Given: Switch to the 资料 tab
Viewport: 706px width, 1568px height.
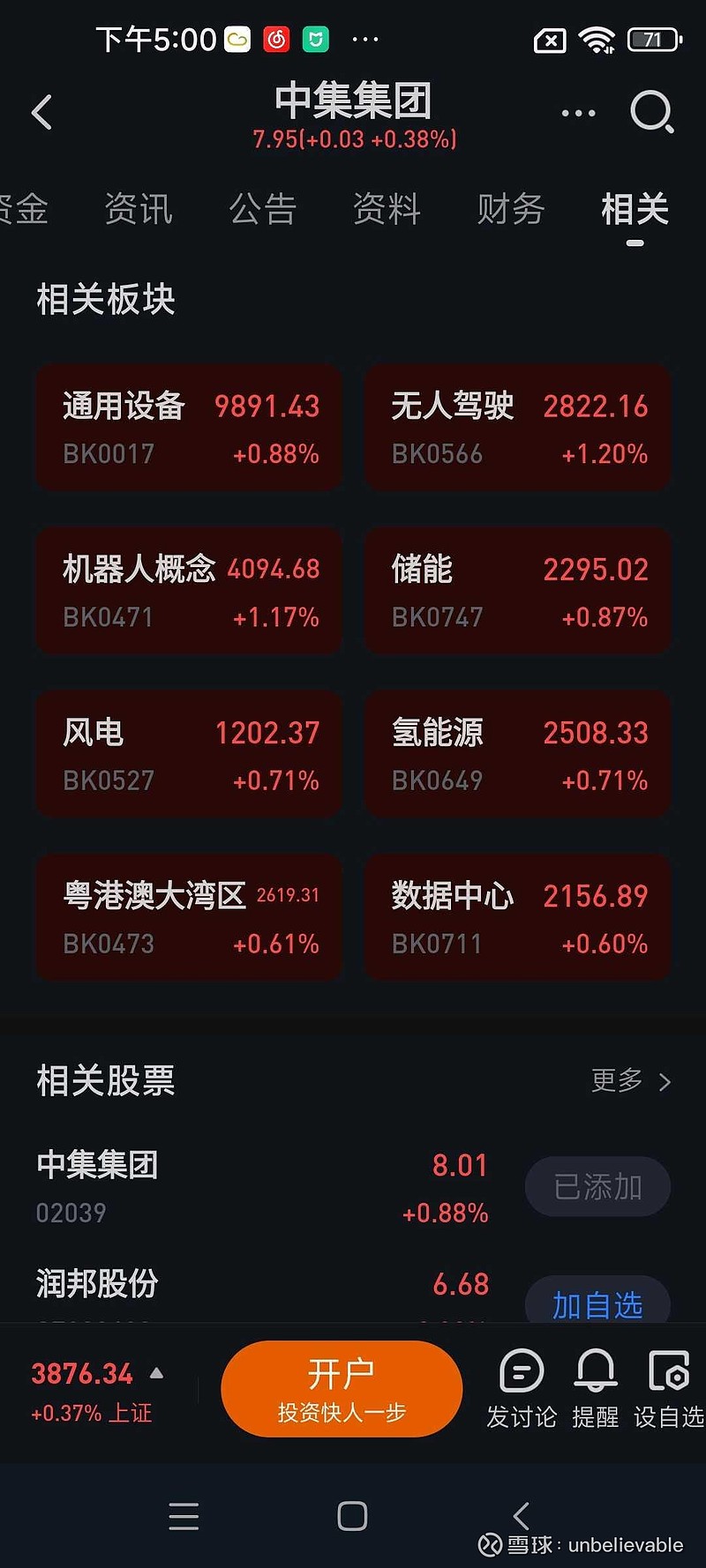Looking at the screenshot, I should [387, 210].
